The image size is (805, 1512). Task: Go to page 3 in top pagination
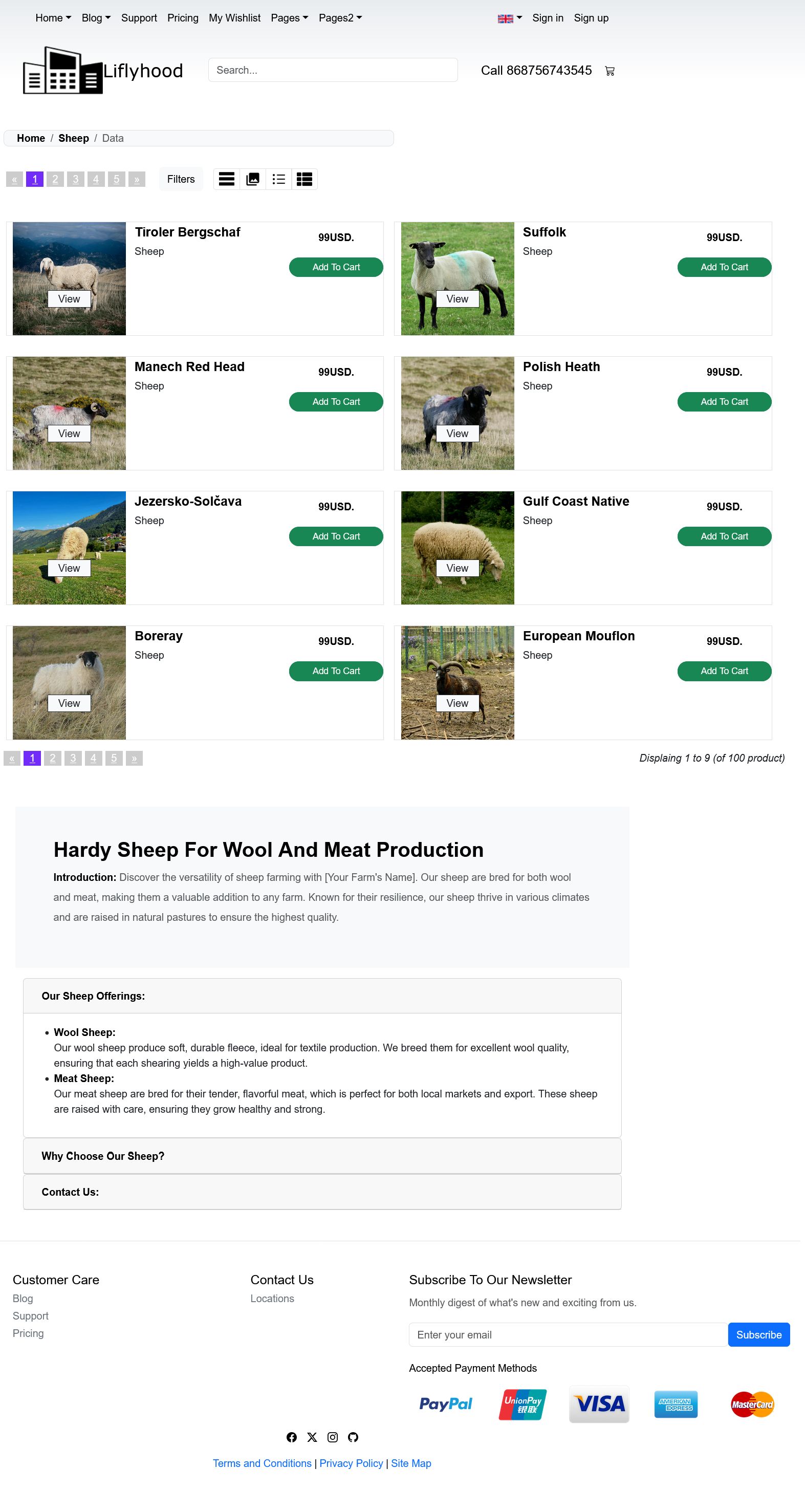pyautogui.click(x=75, y=179)
